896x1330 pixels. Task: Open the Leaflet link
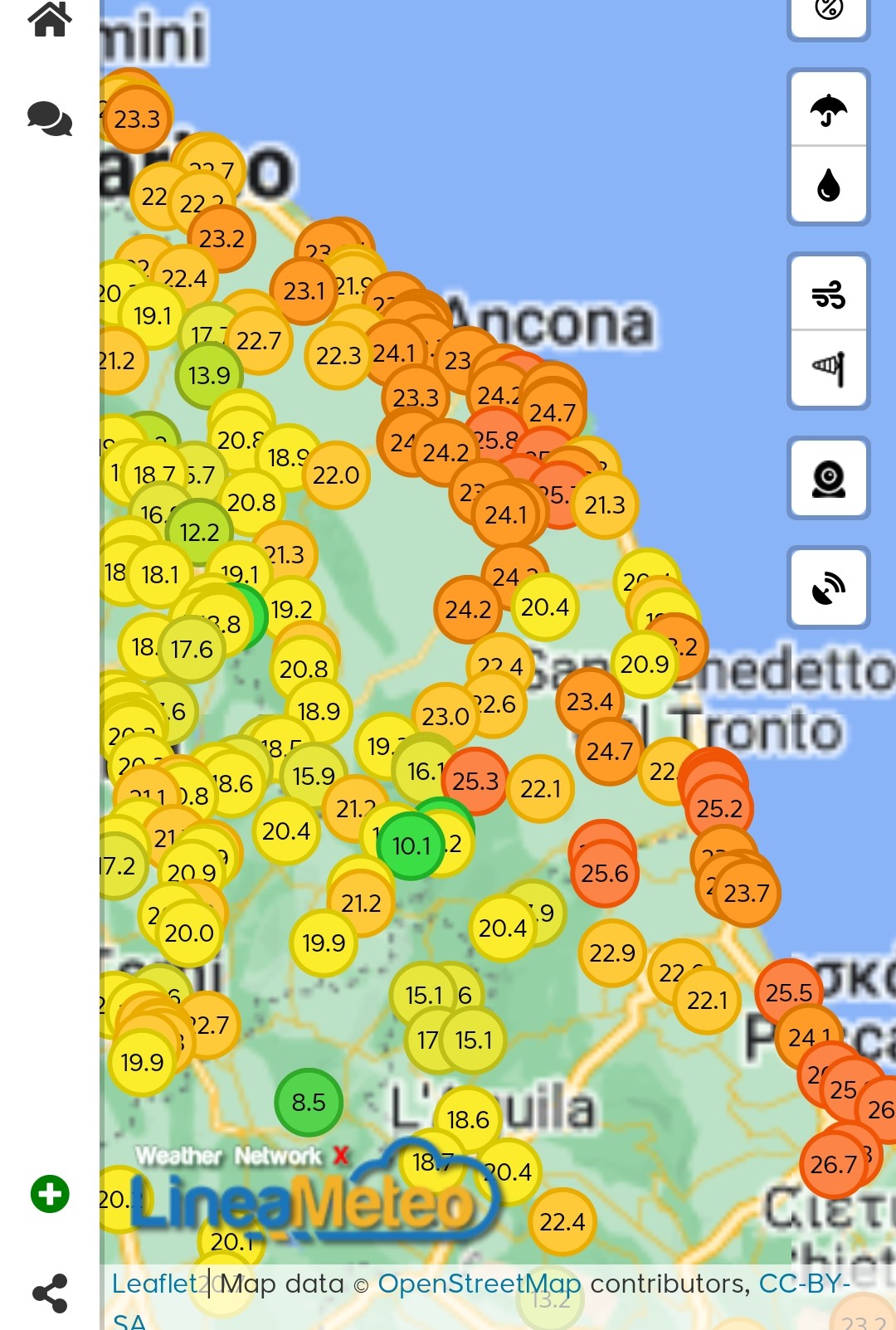(154, 1284)
